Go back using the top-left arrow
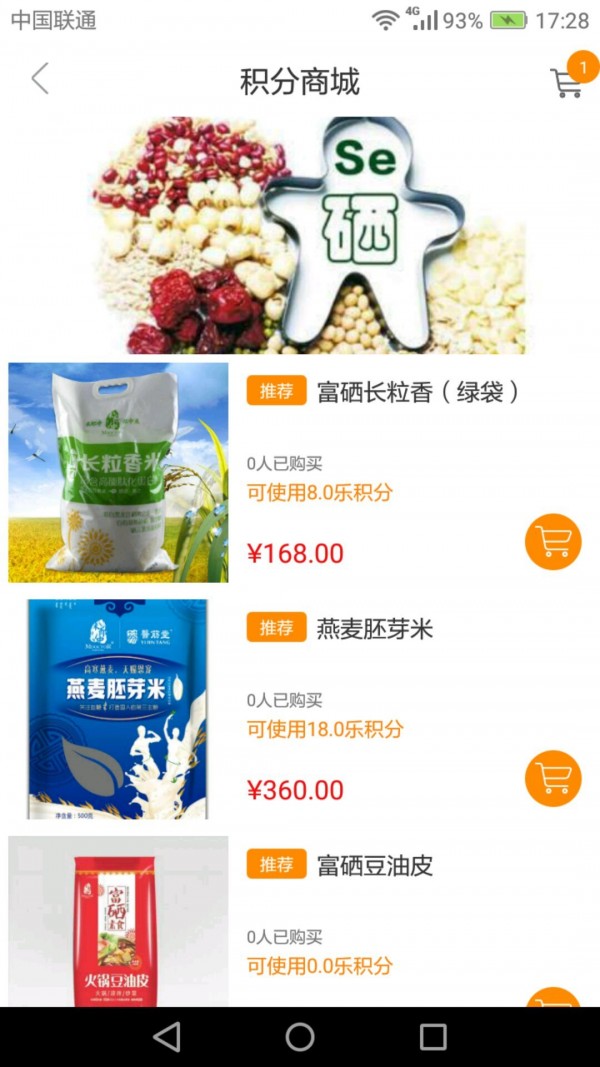This screenshot has width=600, height=1067. coord(40,78)
